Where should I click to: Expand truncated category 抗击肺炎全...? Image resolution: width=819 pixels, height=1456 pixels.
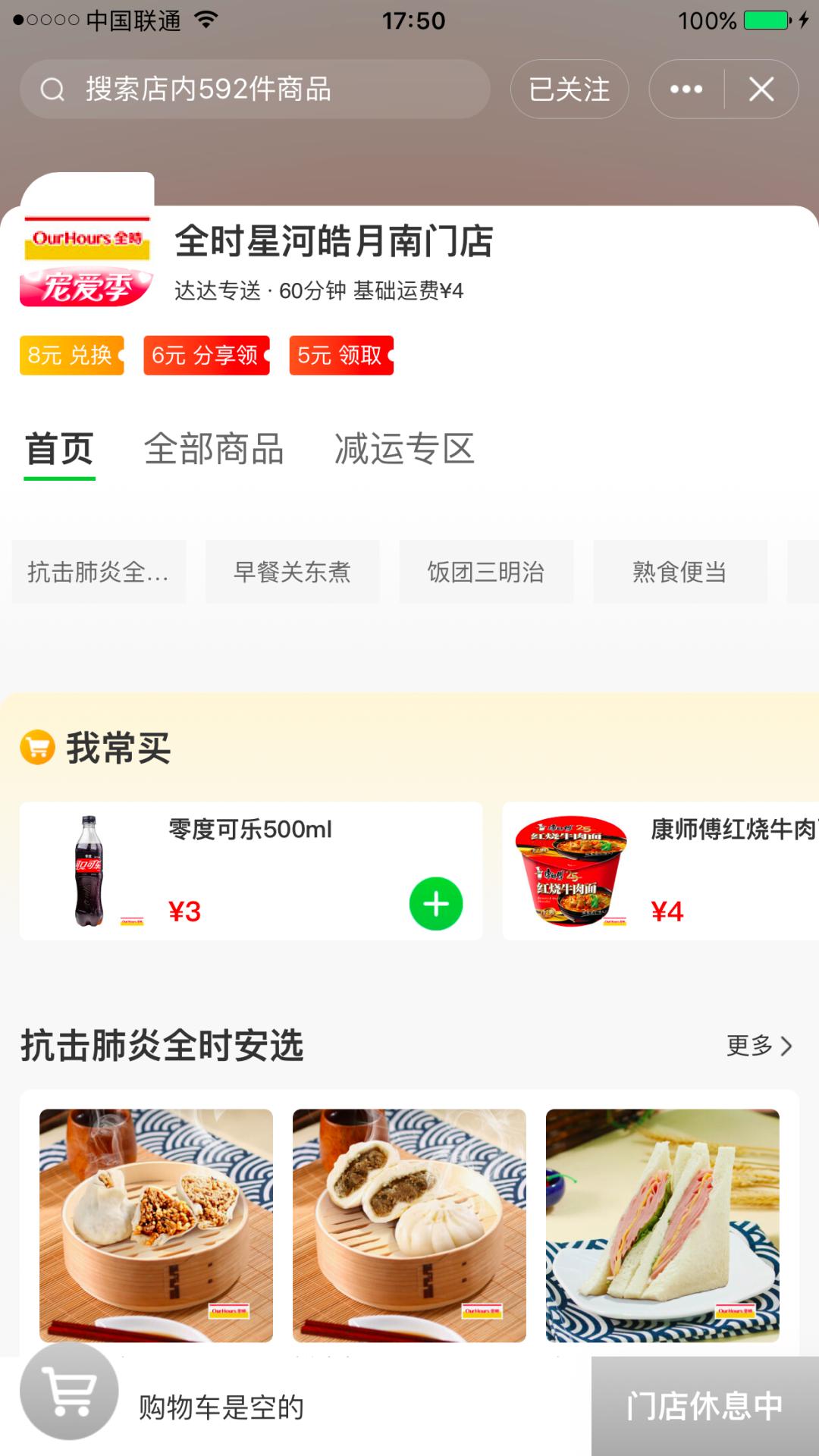point(98,573)
